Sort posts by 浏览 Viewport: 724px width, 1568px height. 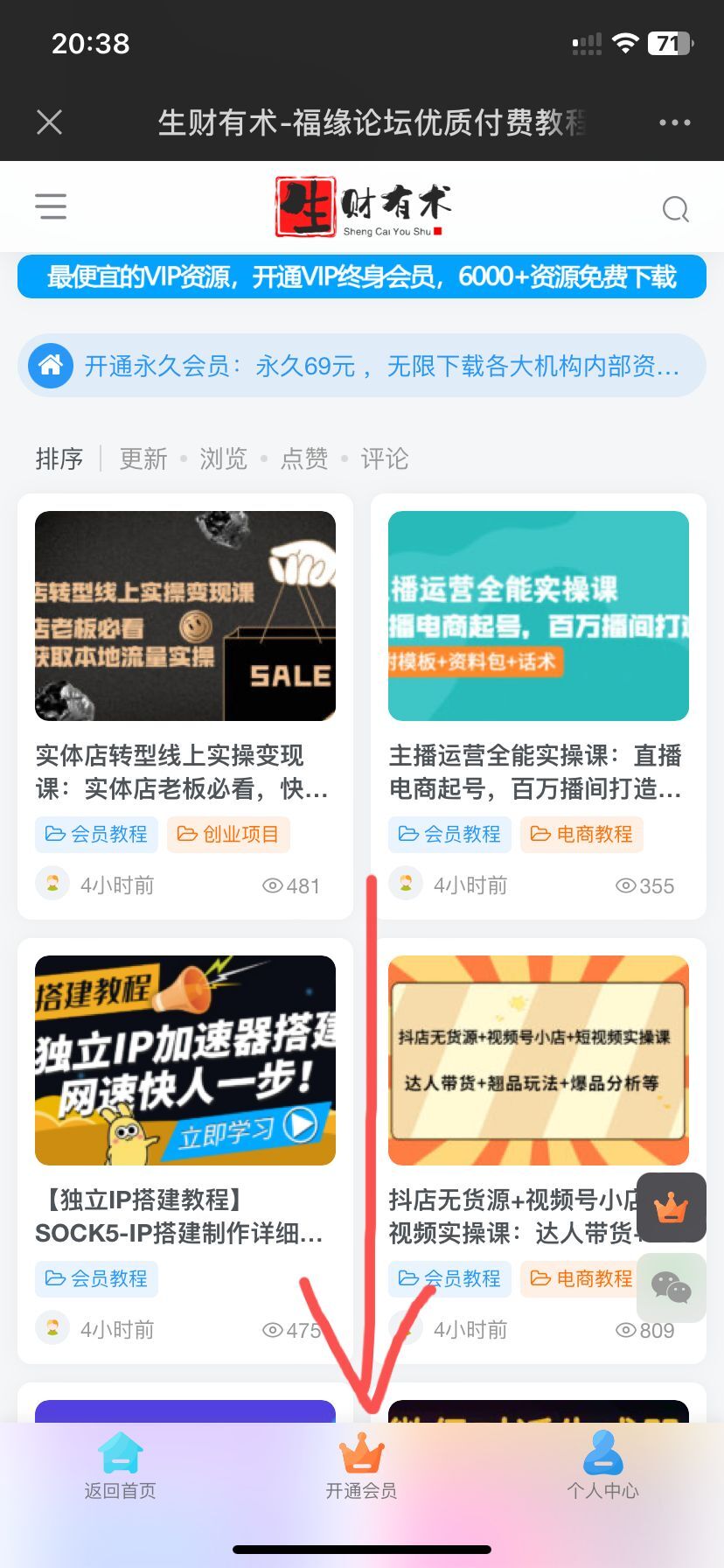(x=224, y=458)
